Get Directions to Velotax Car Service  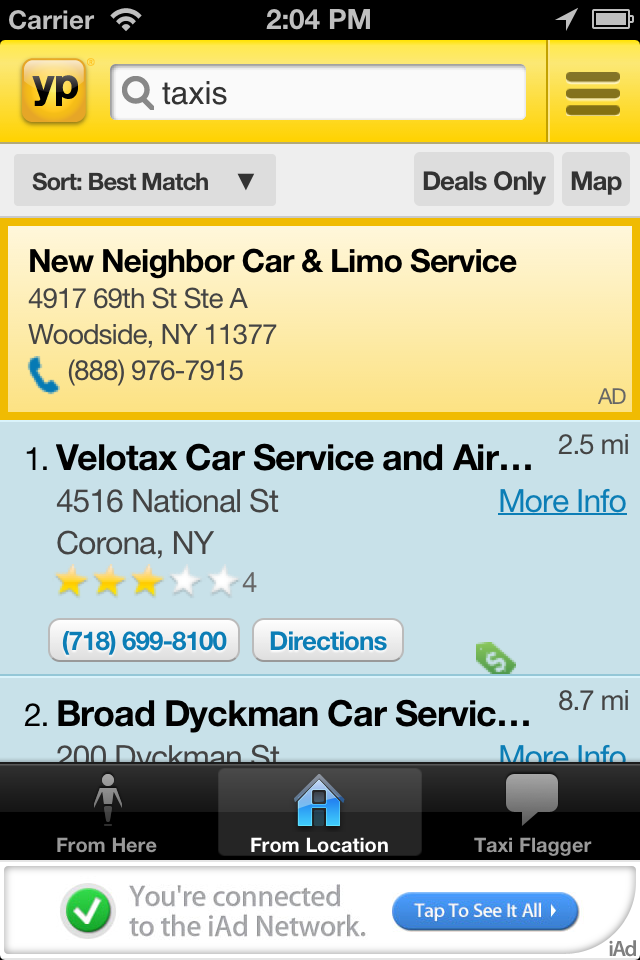pos(328,641)
